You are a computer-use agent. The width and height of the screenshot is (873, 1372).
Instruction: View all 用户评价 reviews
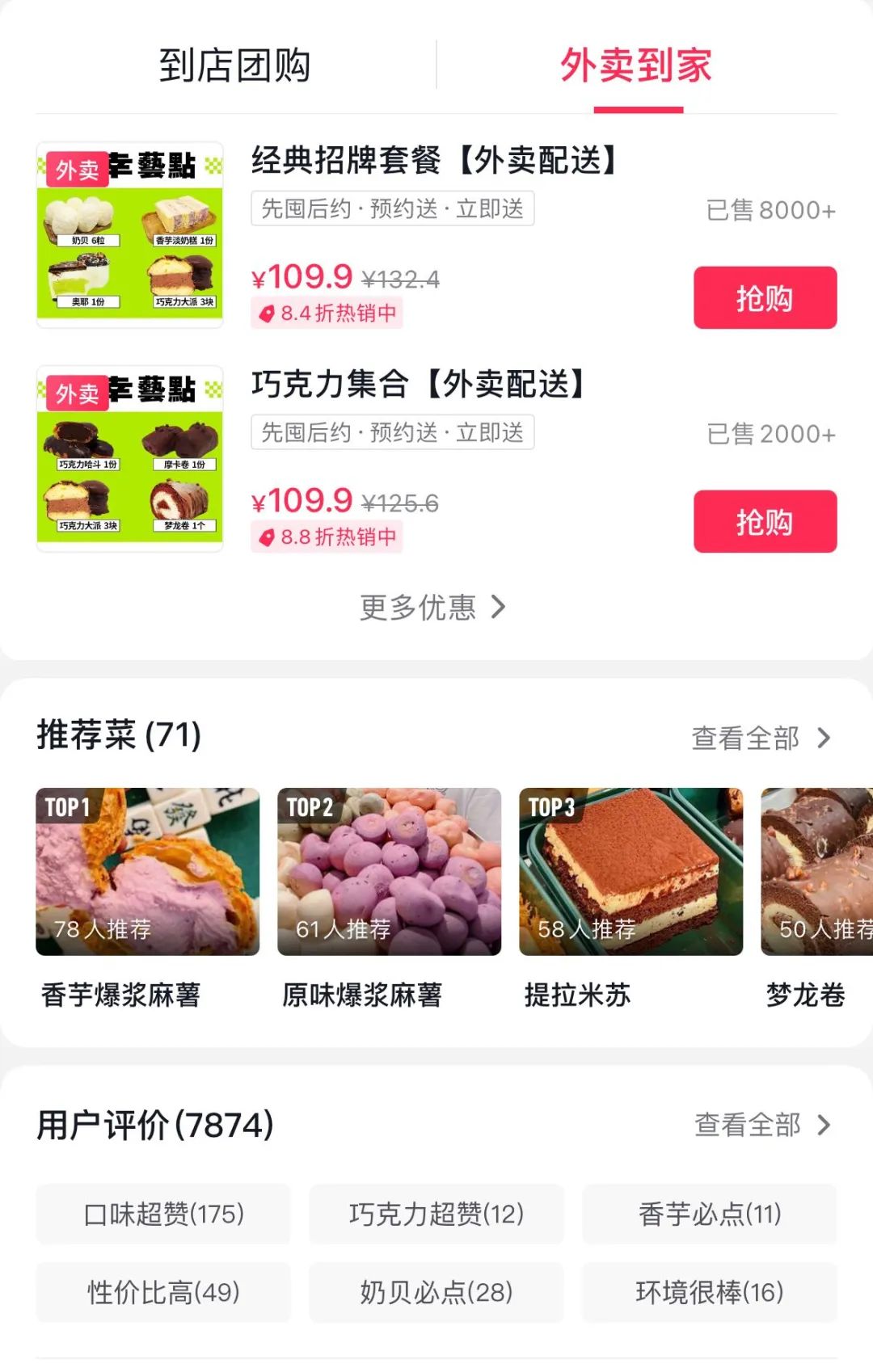click(x=761, y=1125)
